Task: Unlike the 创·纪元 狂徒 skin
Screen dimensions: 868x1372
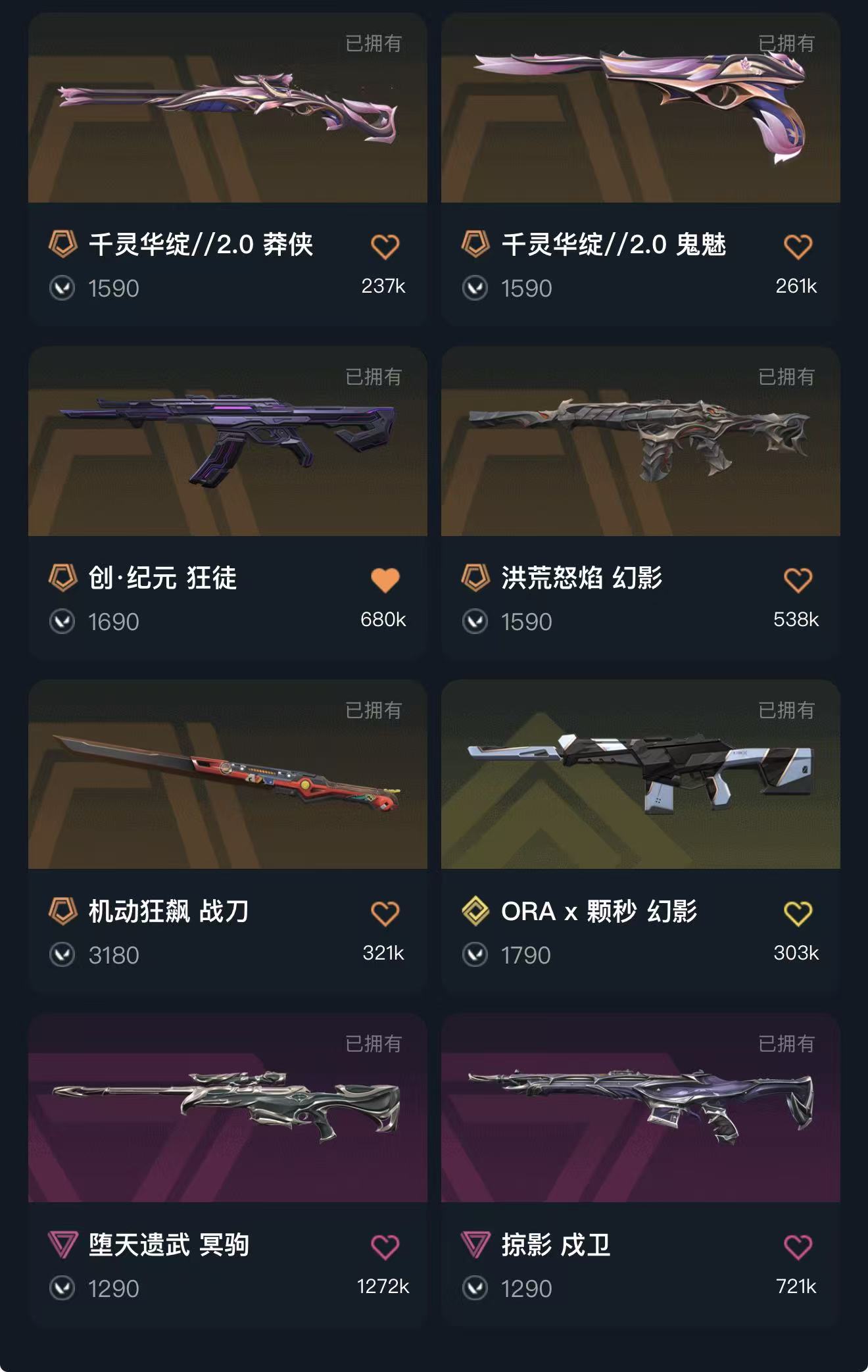Action: (x=385, y=580)
